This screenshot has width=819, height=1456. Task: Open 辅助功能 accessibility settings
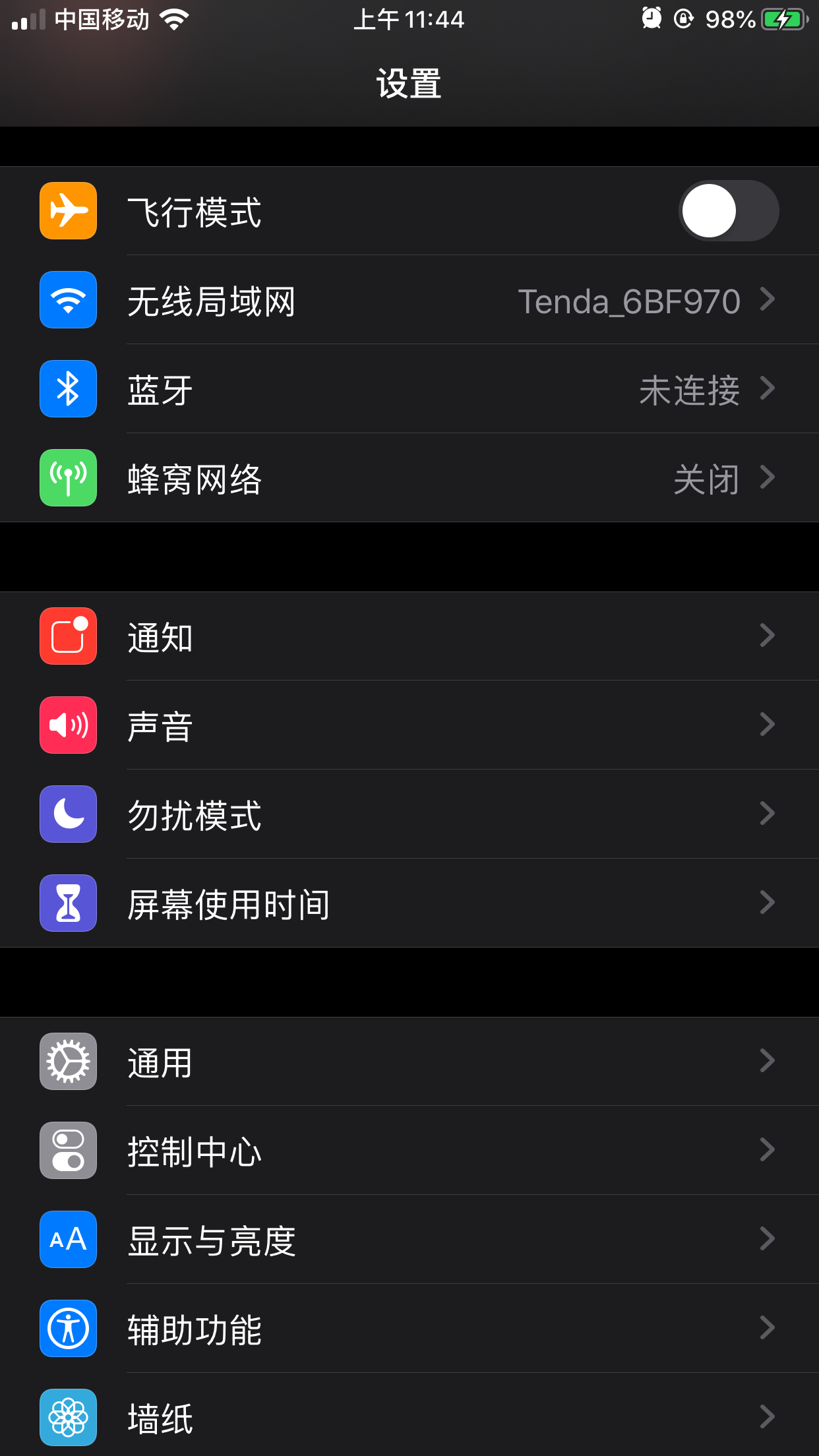[409, 1329]
